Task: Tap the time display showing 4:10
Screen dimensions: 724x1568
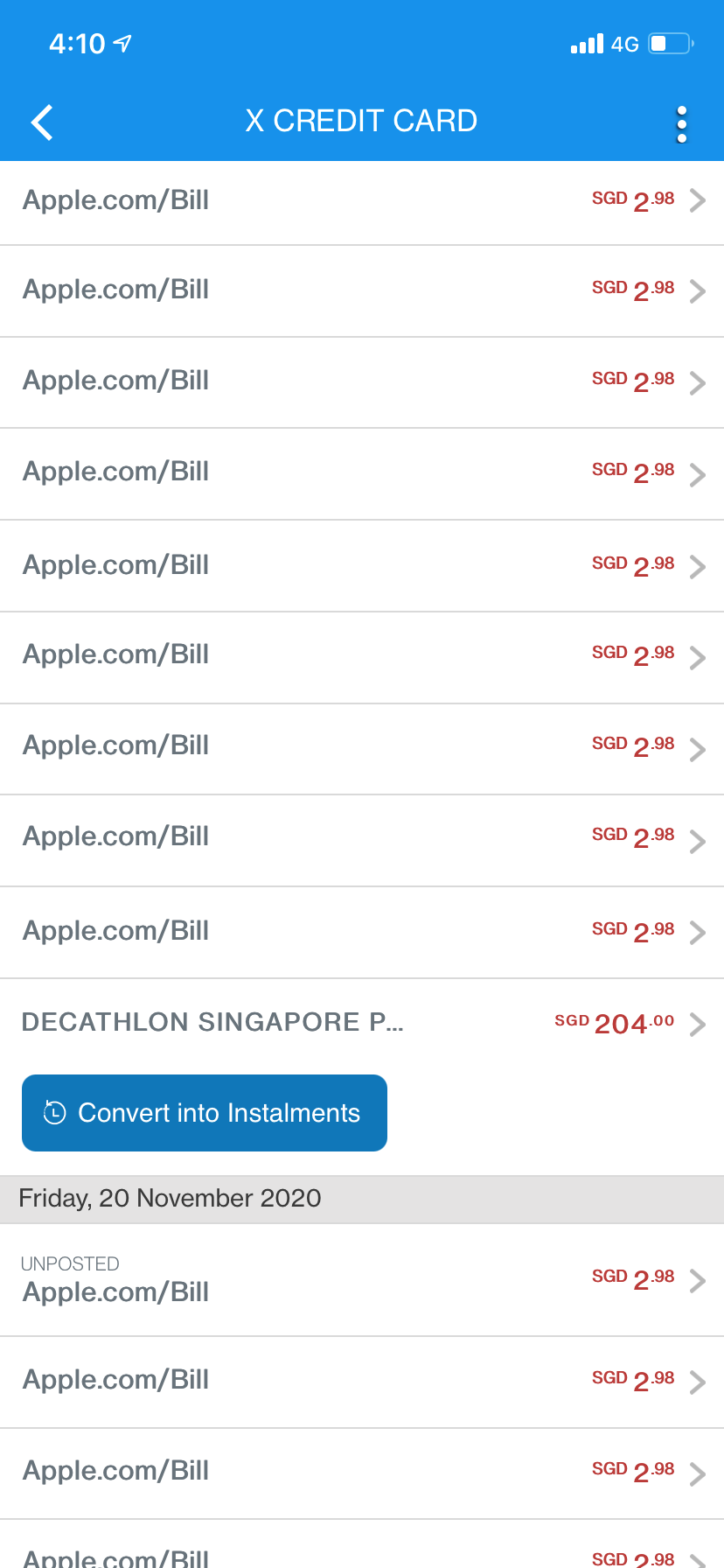Action: pos(78,43)
